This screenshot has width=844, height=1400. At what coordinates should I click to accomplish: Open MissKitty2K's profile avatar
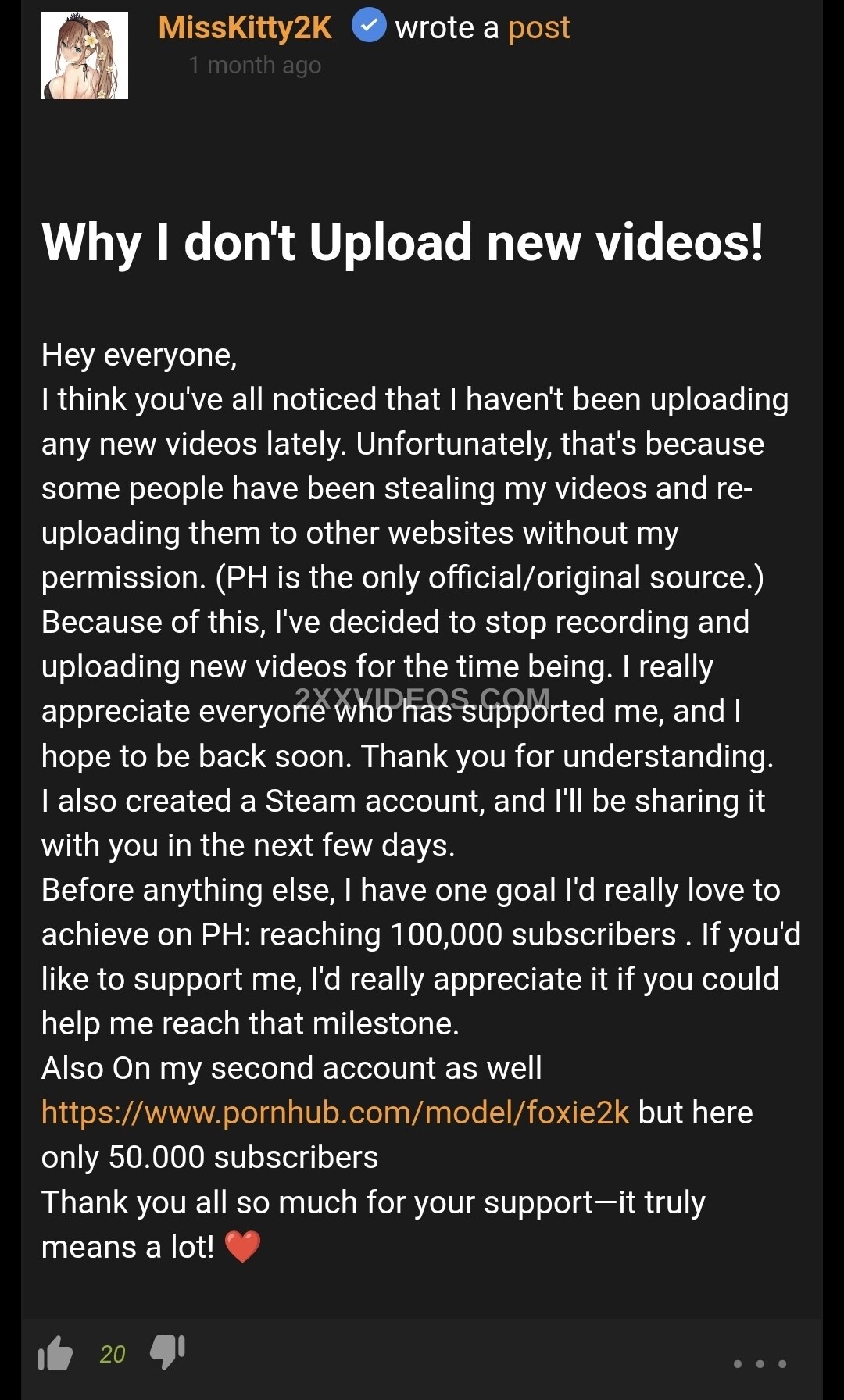pyautogui.click(x=84, y=55)
